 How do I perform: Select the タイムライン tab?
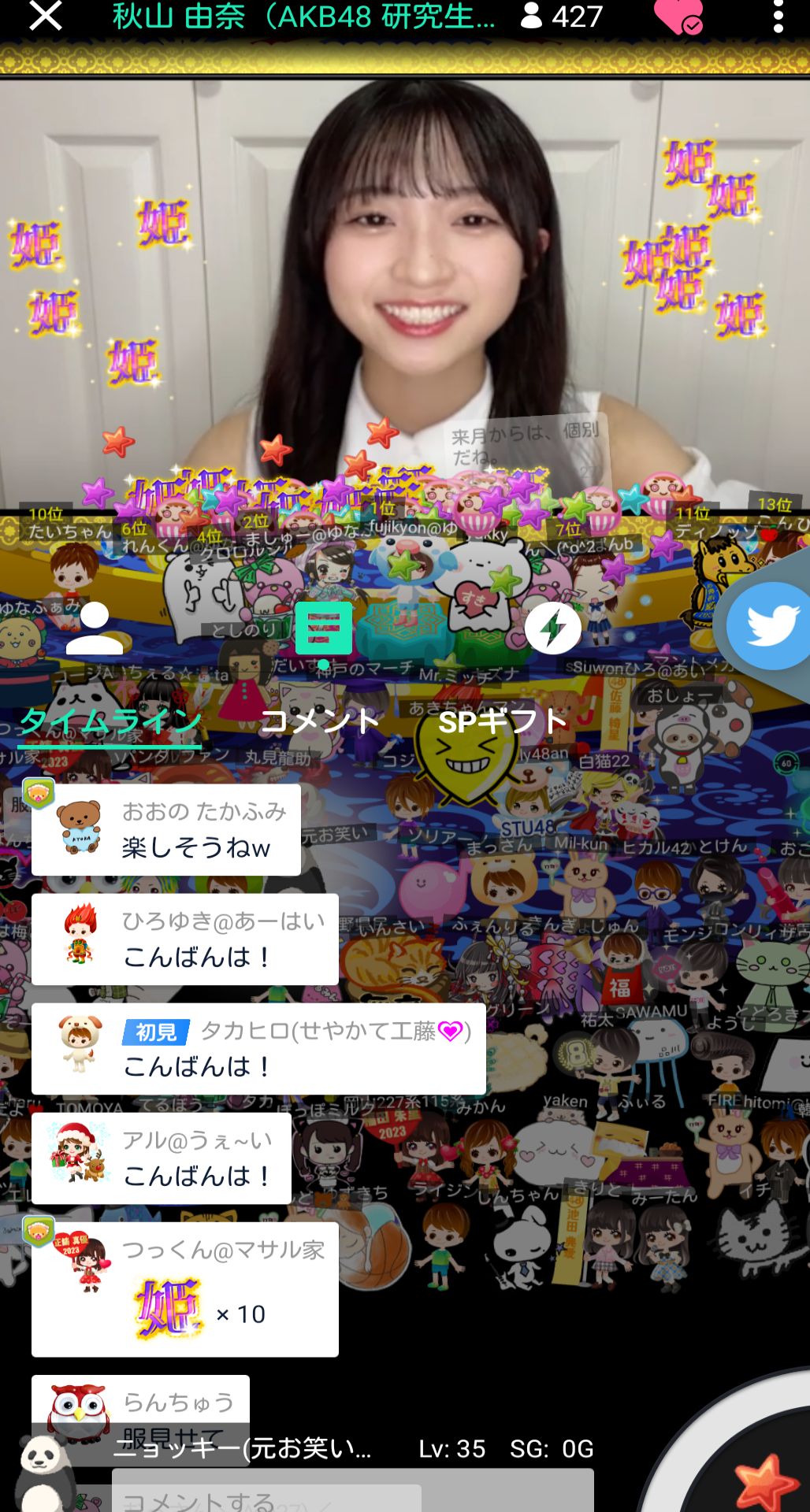[110, 721]
